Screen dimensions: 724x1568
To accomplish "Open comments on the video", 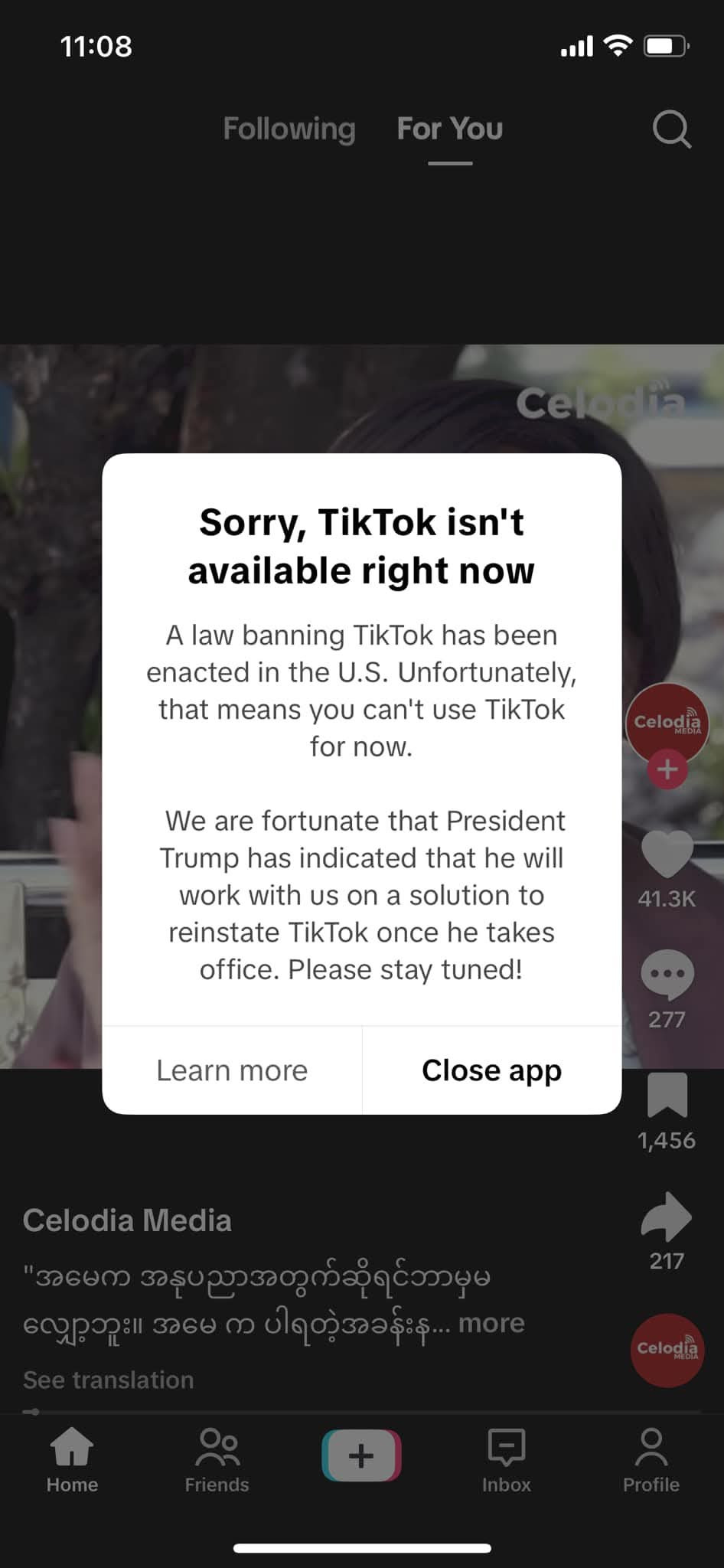I will click(x=667, y=975).
